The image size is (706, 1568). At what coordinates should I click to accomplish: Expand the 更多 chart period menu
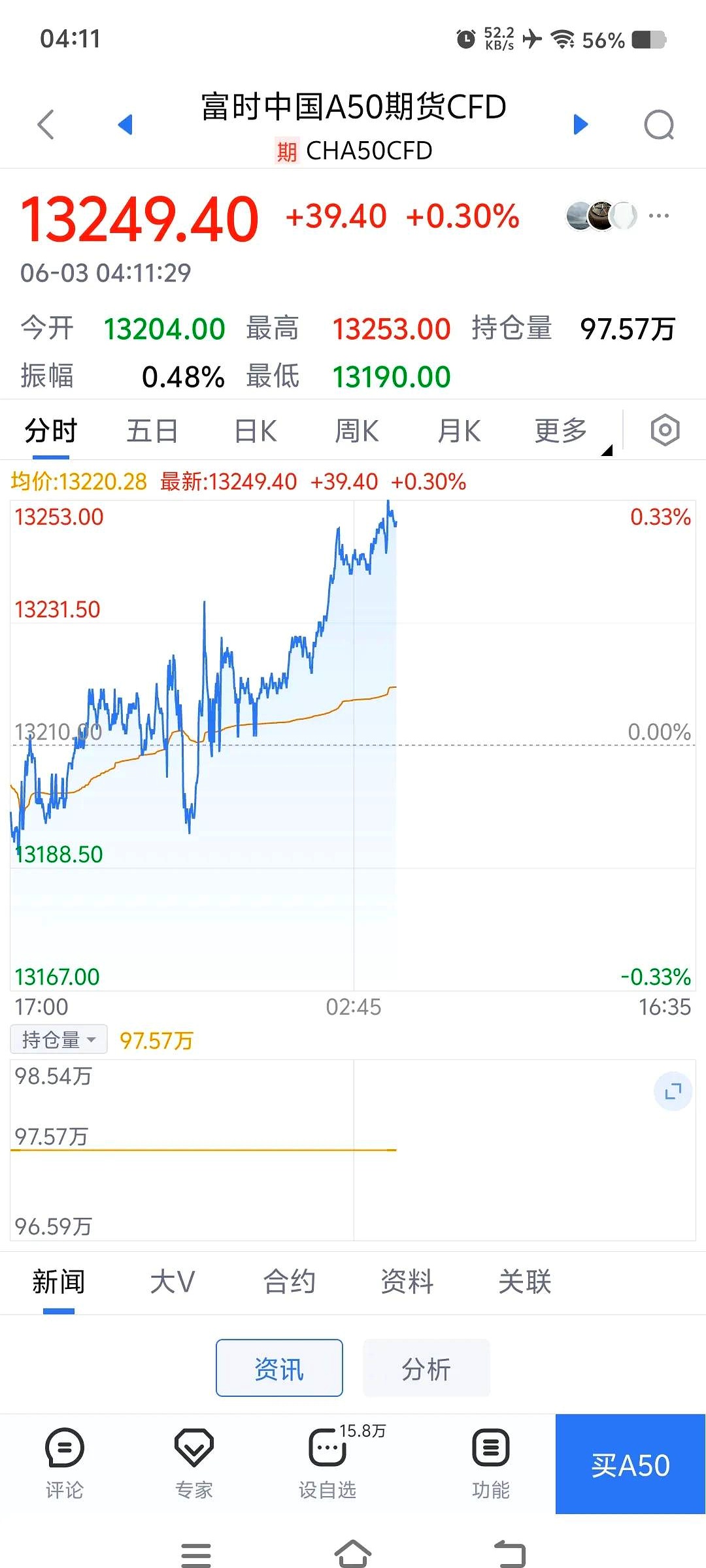559,429
